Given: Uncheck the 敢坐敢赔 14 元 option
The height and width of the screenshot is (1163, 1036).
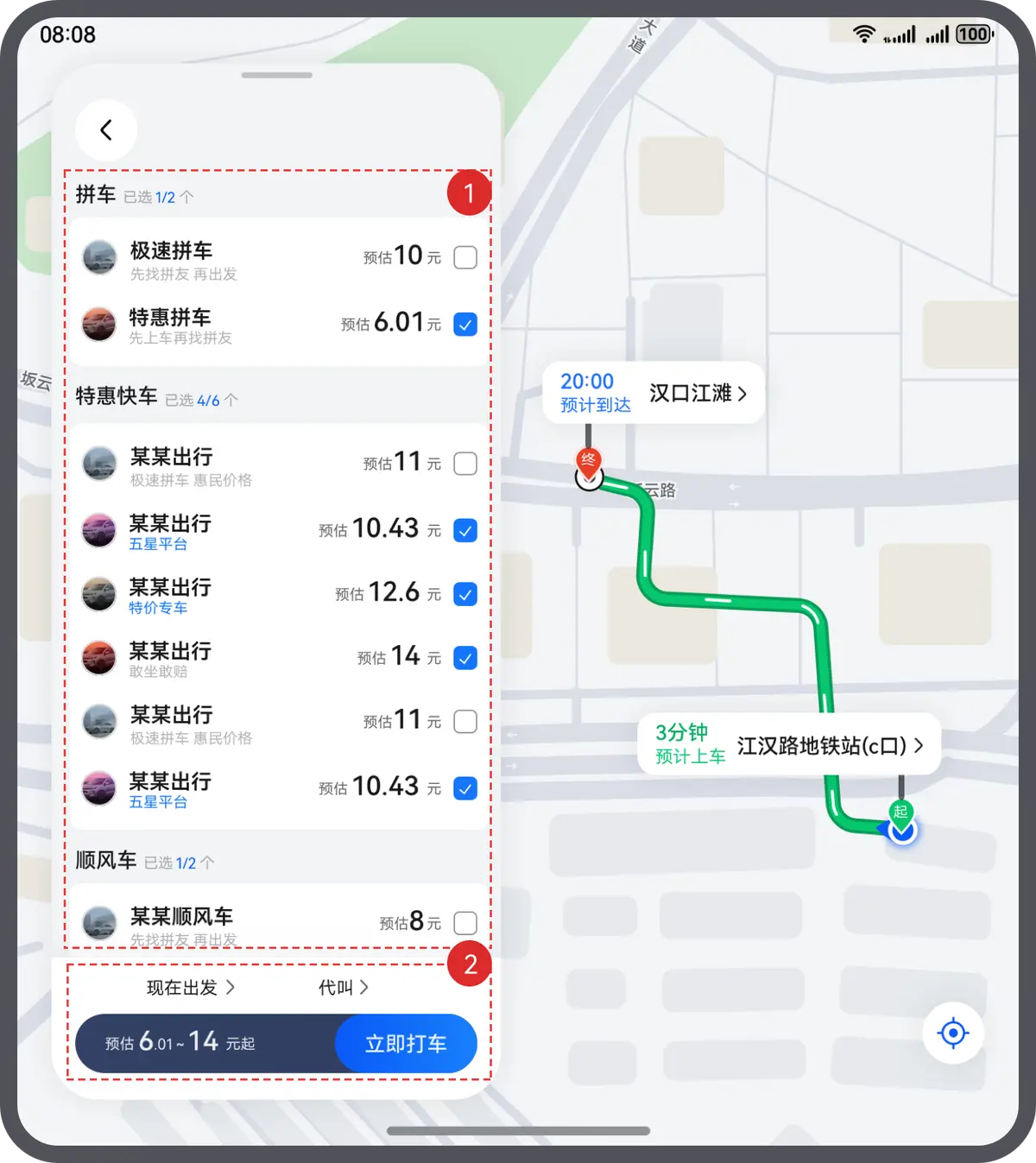Looking at the screenshot, I should pyautogui.click(x=465, y=658).
